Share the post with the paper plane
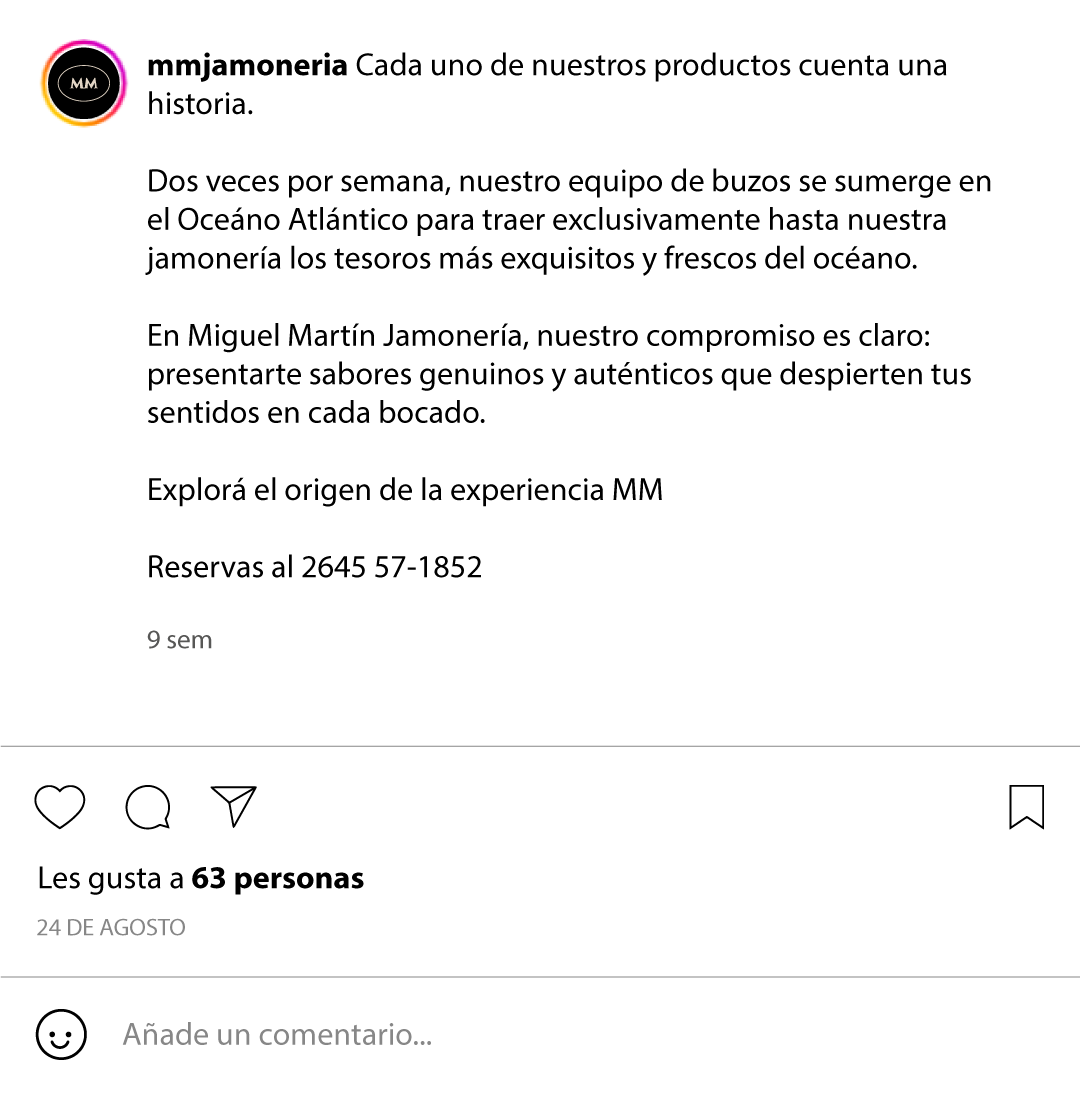1080x1106 pixels. tap(235, 806)
